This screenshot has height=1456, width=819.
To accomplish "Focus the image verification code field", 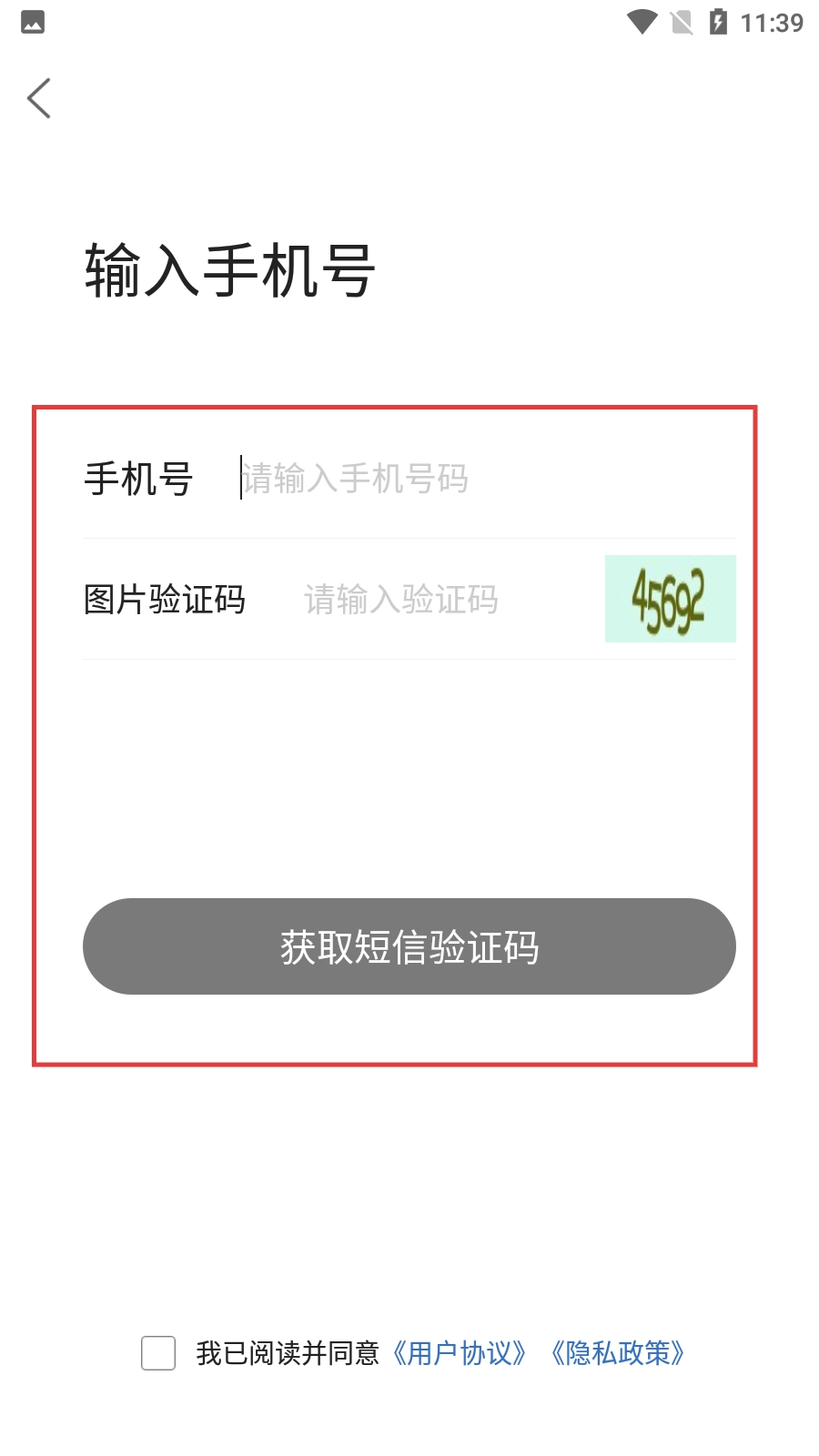I will 446,600.
